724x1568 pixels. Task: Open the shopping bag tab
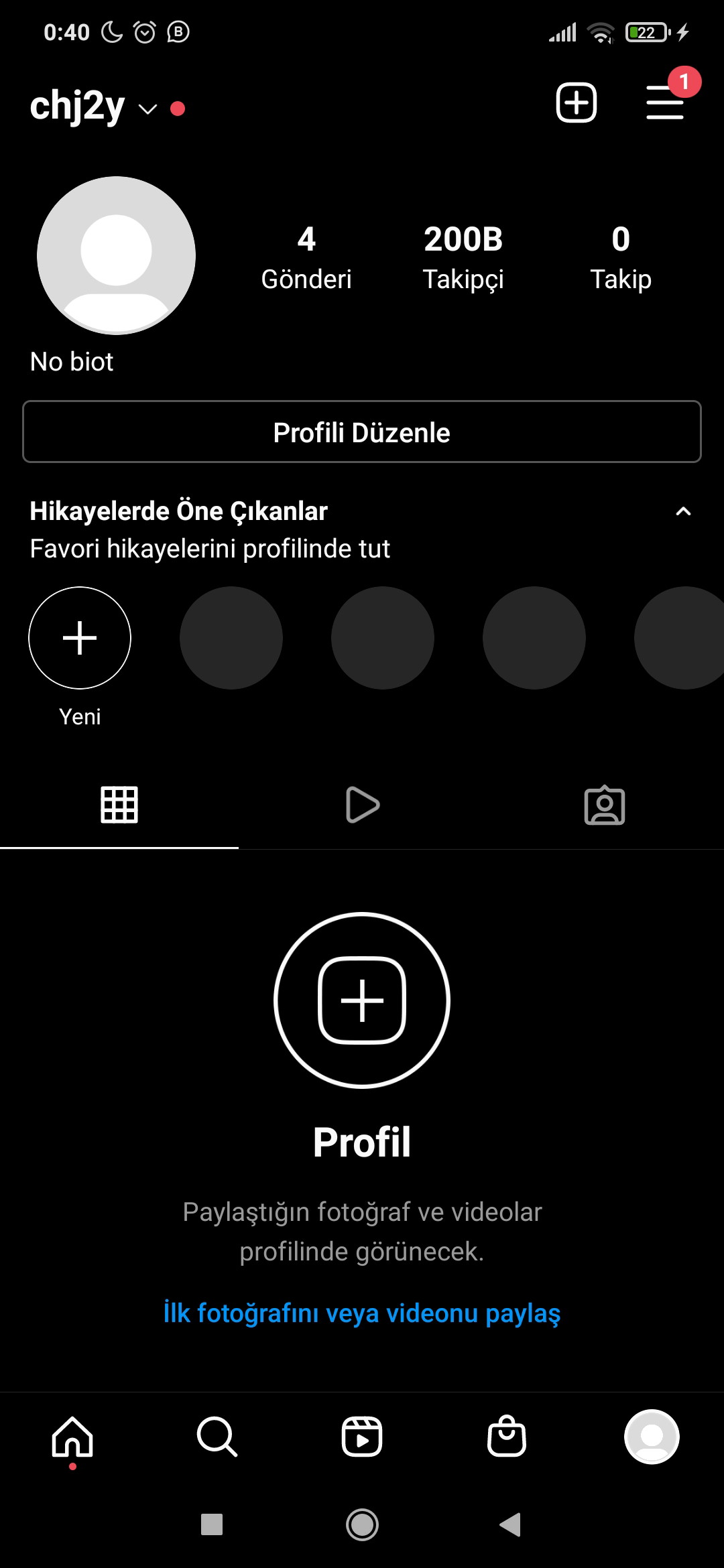(x=507, y=1436)
